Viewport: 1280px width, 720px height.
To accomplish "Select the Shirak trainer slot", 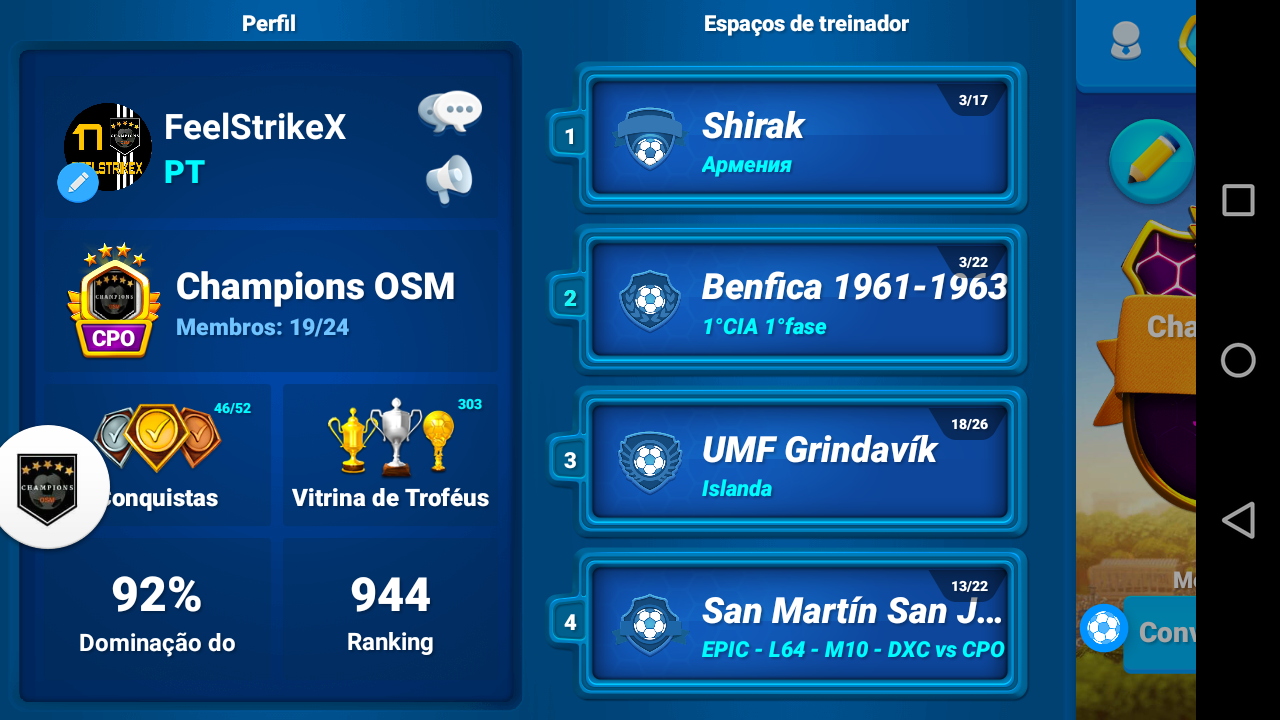I will click(798, 138).
